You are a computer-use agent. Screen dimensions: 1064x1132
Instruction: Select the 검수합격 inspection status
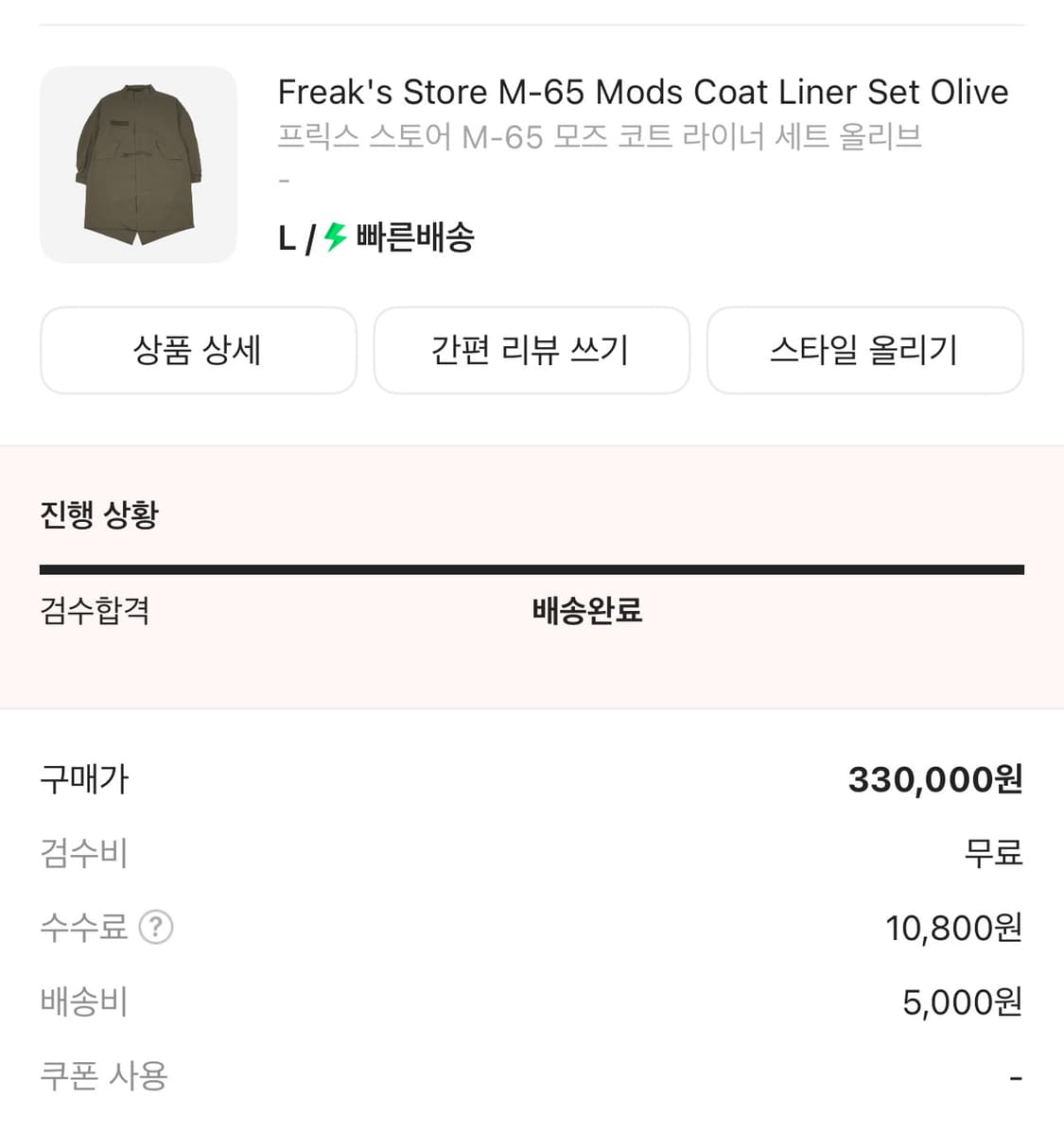(x=94, y=612)
